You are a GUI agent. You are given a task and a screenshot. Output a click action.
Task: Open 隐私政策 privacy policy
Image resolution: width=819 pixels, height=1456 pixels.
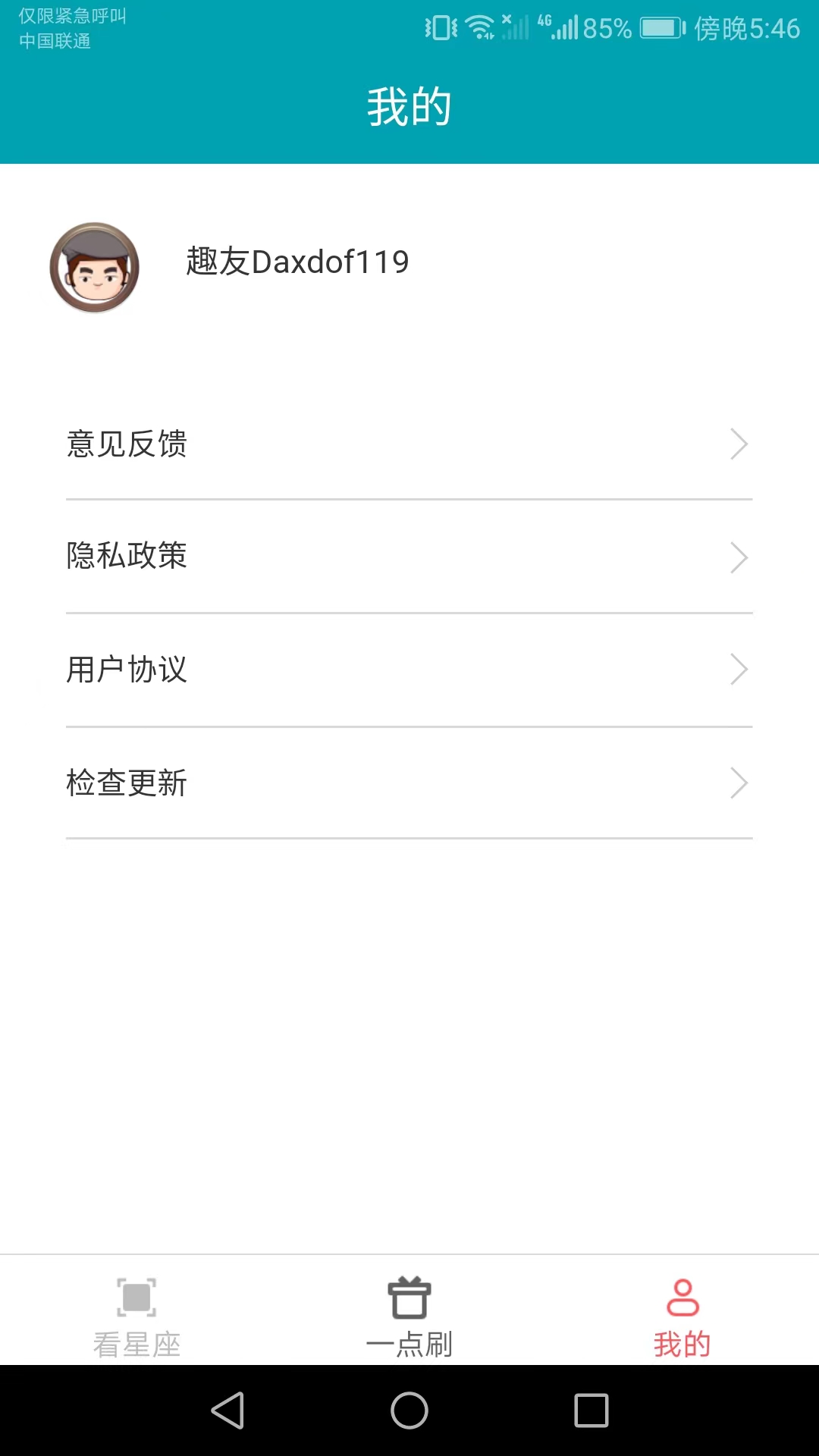[409, 557]
